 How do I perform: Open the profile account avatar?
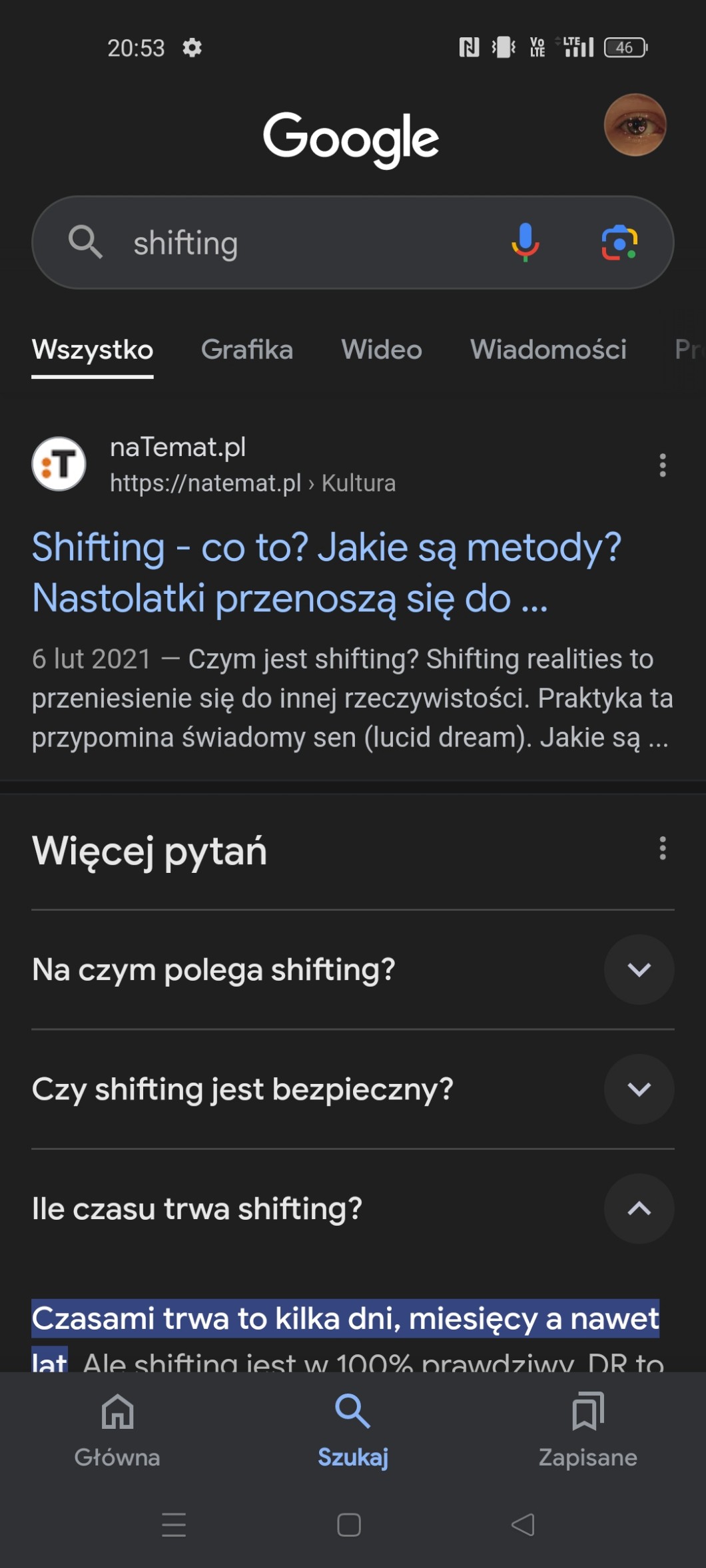pyautogui.click(x=635, y=125)
